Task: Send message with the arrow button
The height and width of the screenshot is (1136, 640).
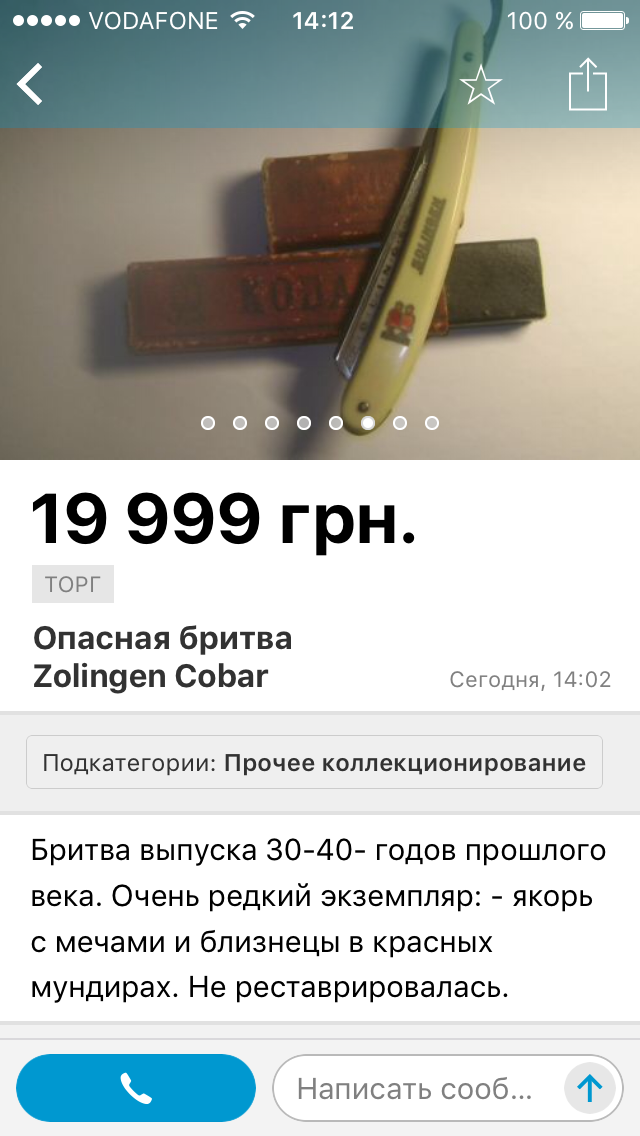Action: (590, 1088)
